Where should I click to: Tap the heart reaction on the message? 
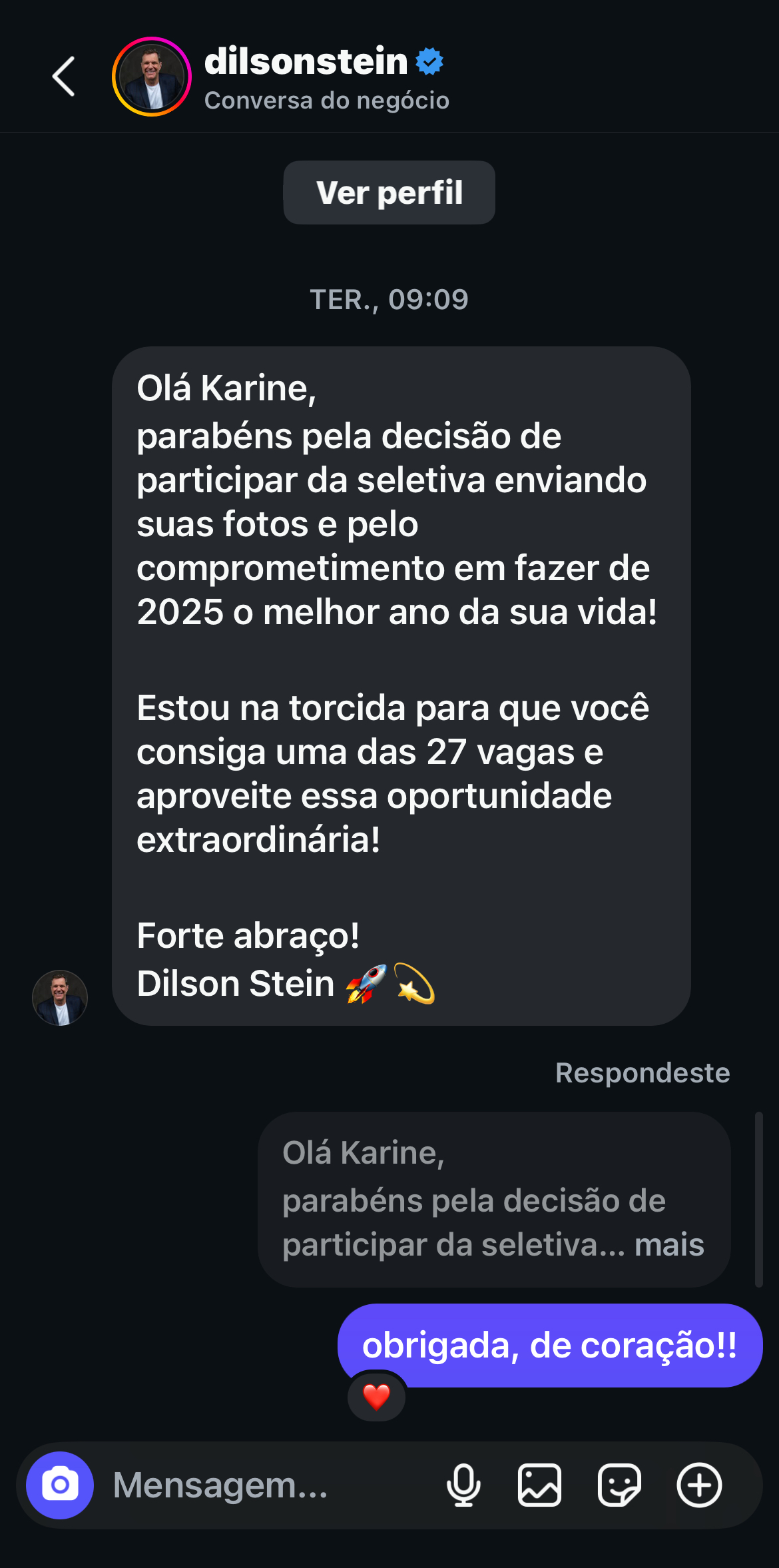376,1397
